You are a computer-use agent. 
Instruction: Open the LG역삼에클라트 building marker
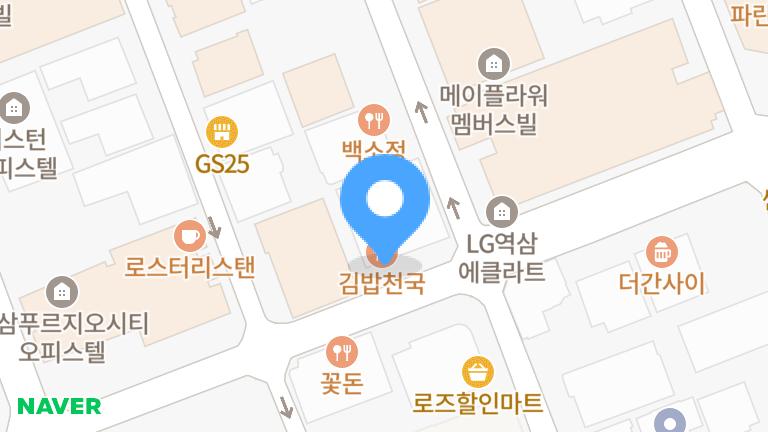point(500,211)
